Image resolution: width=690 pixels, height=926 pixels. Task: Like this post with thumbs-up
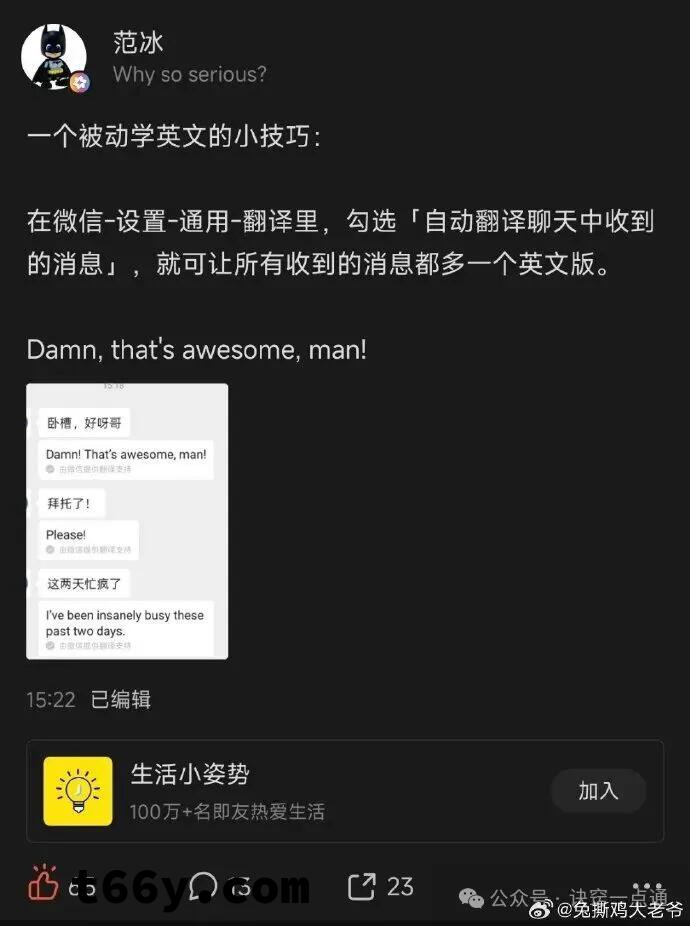45,884
